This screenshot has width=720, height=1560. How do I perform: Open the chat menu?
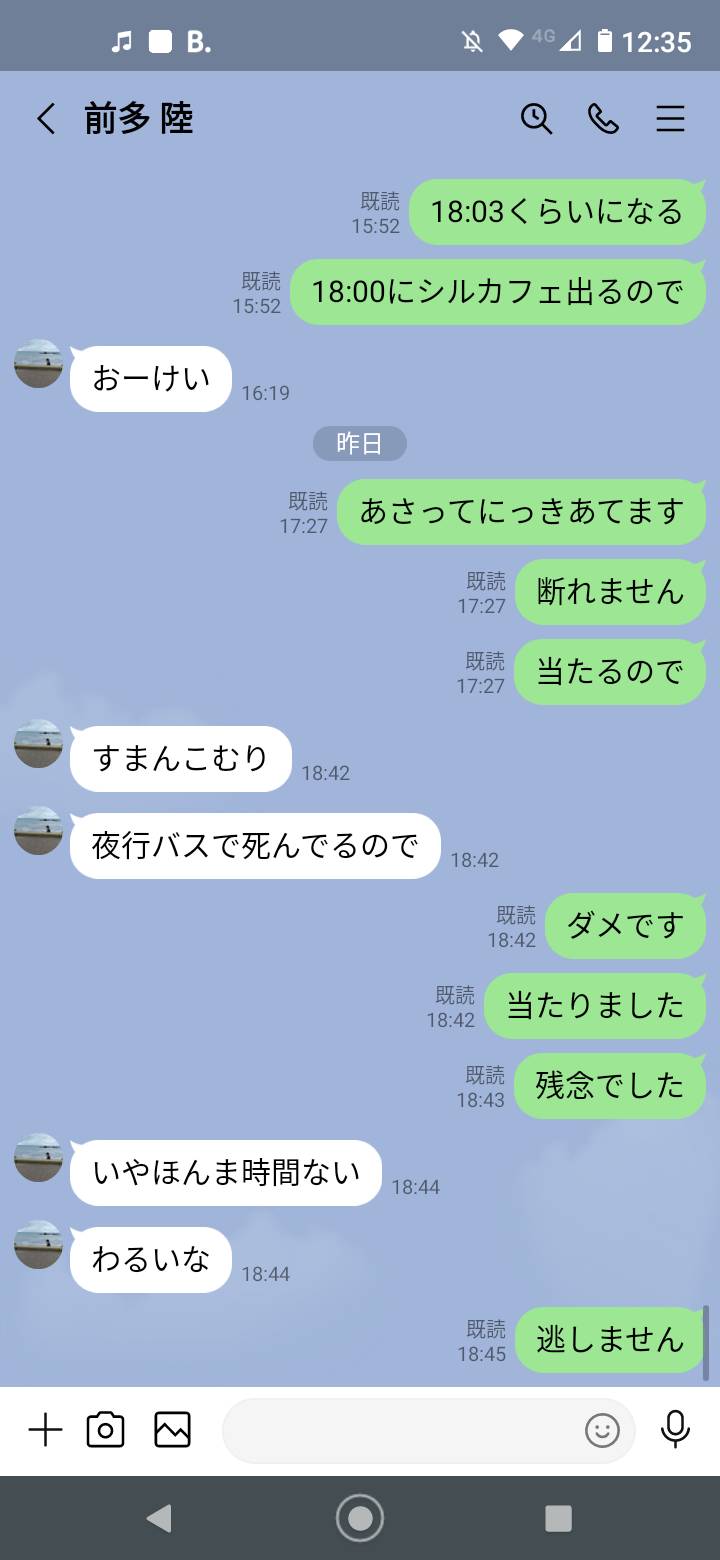[670, 119]
